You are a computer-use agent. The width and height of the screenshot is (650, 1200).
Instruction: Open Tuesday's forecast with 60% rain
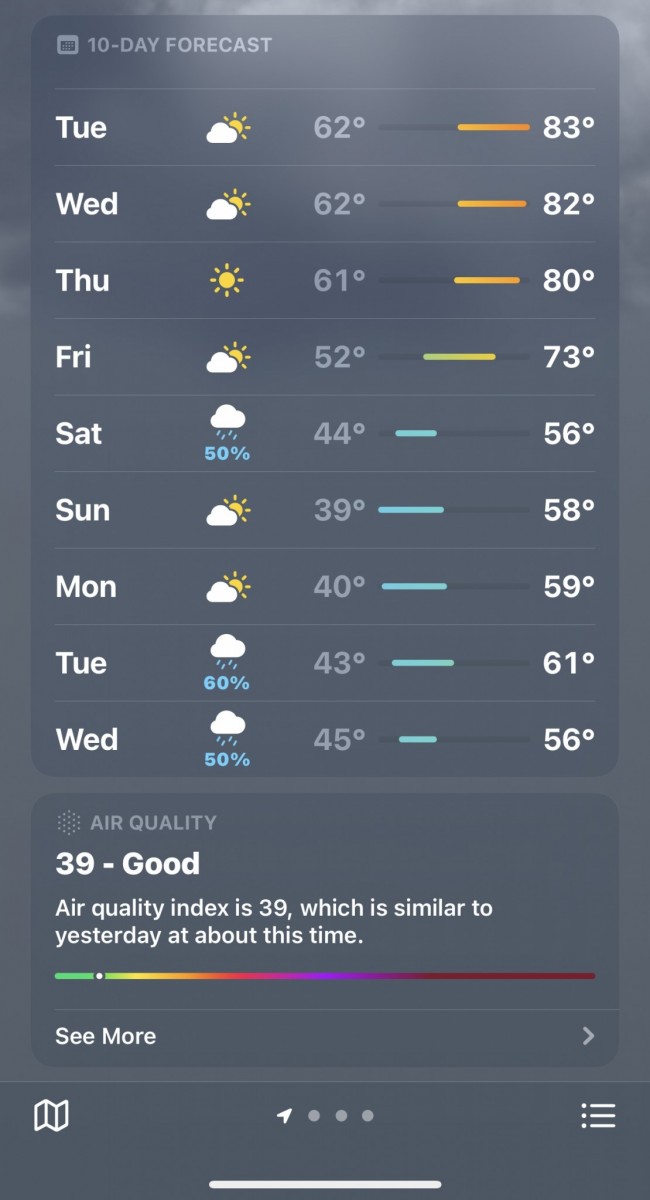pyautogui.click(x=325, y=663)
